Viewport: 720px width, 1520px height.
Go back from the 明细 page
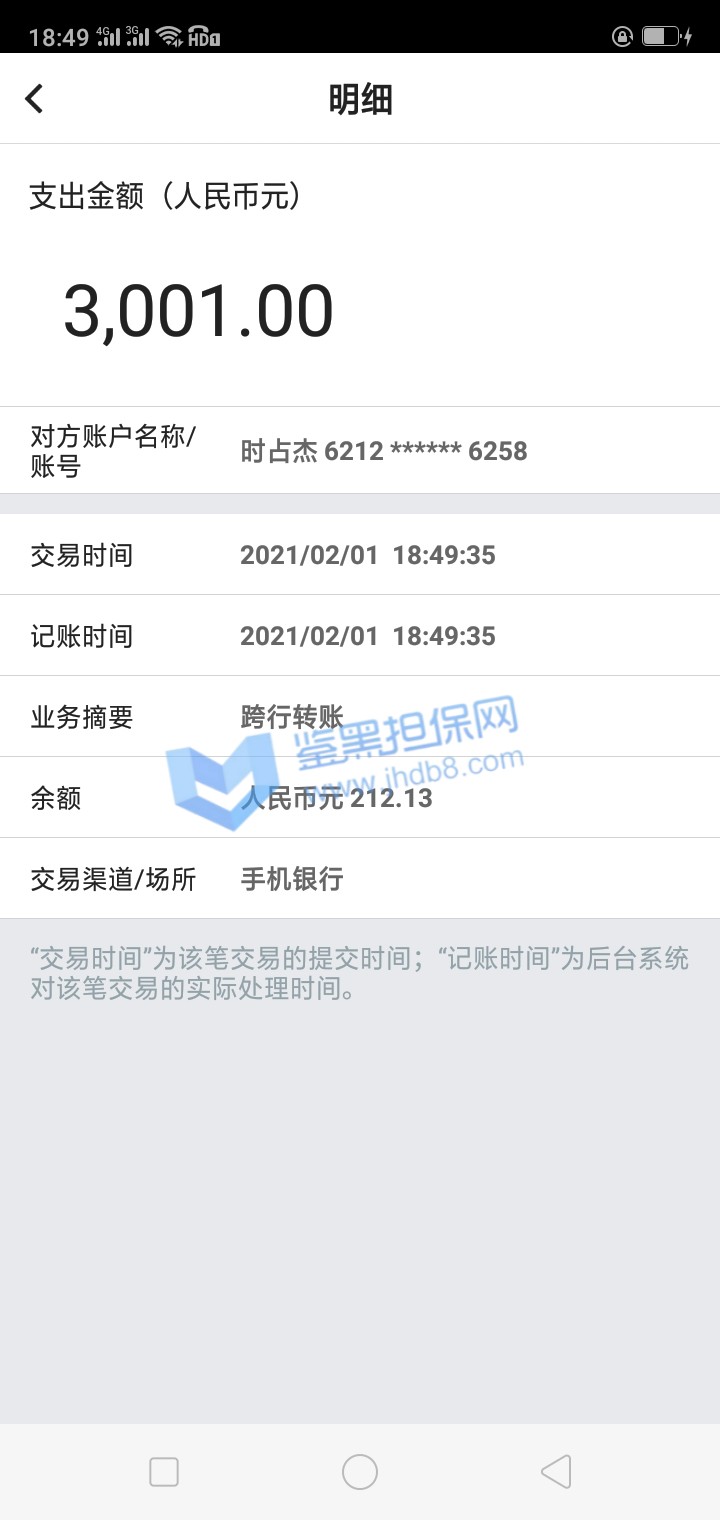[x=35, y=99]
